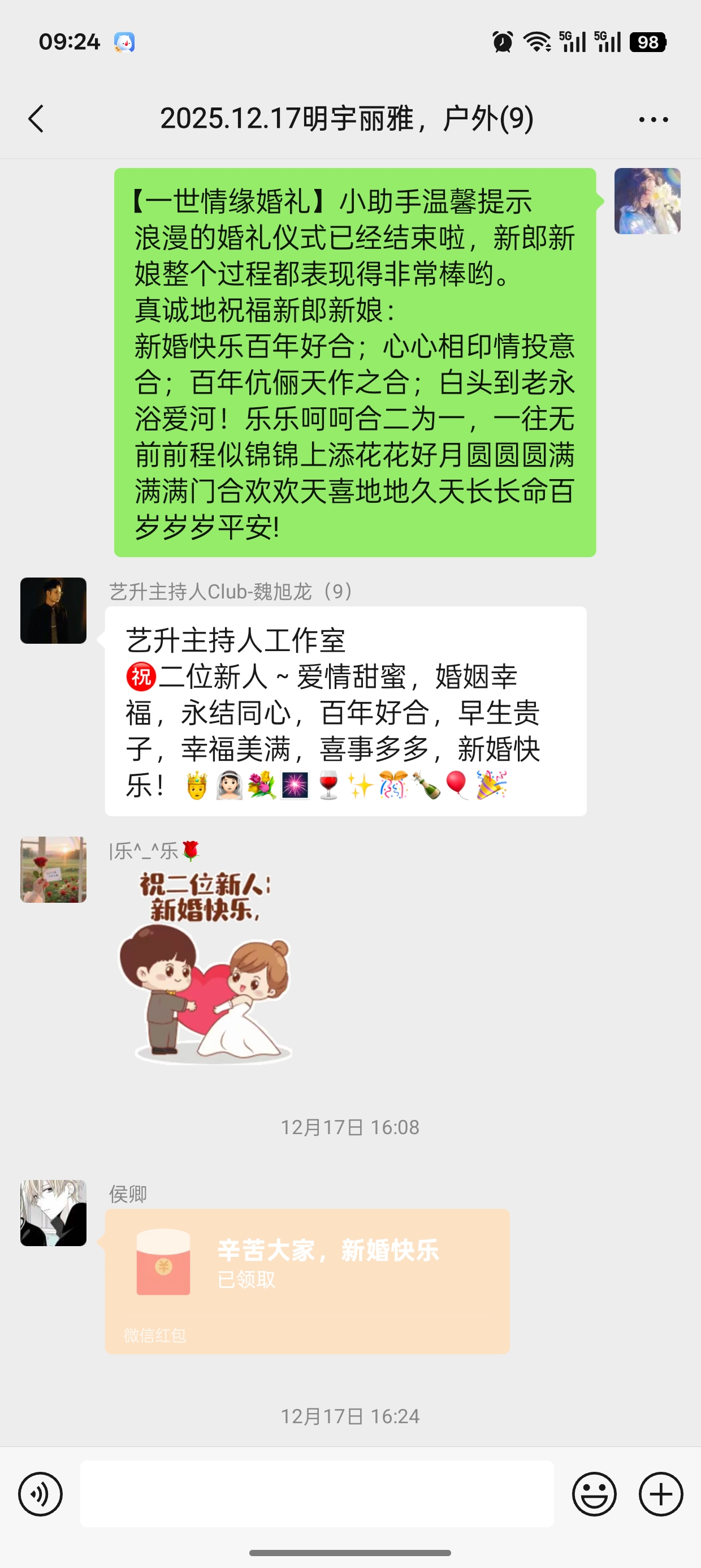Open the 祝二位新人新婚快乐 sticker

(x=206, y=968)
